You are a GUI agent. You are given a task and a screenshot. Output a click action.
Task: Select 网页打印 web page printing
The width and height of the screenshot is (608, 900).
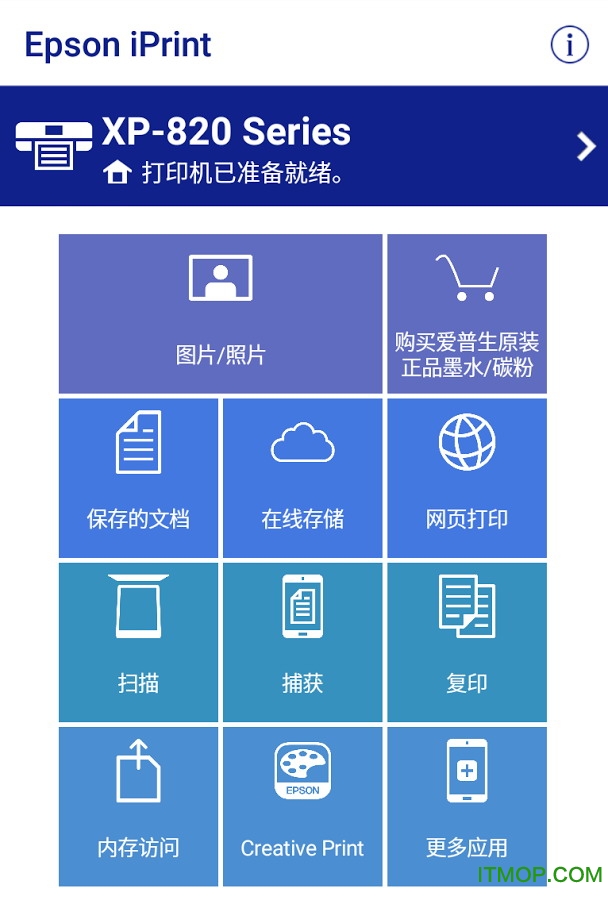coord(467,478)
